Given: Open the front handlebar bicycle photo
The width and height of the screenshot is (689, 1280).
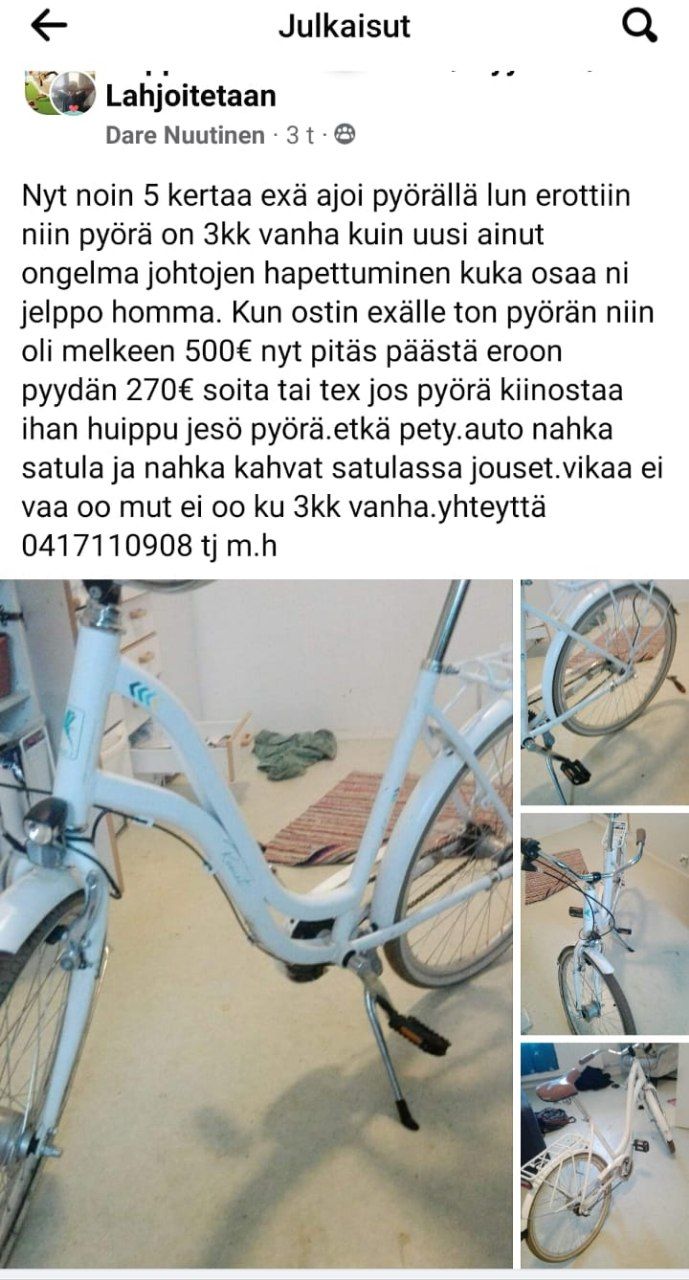Looking at the screenshot, I should point(604,924).
